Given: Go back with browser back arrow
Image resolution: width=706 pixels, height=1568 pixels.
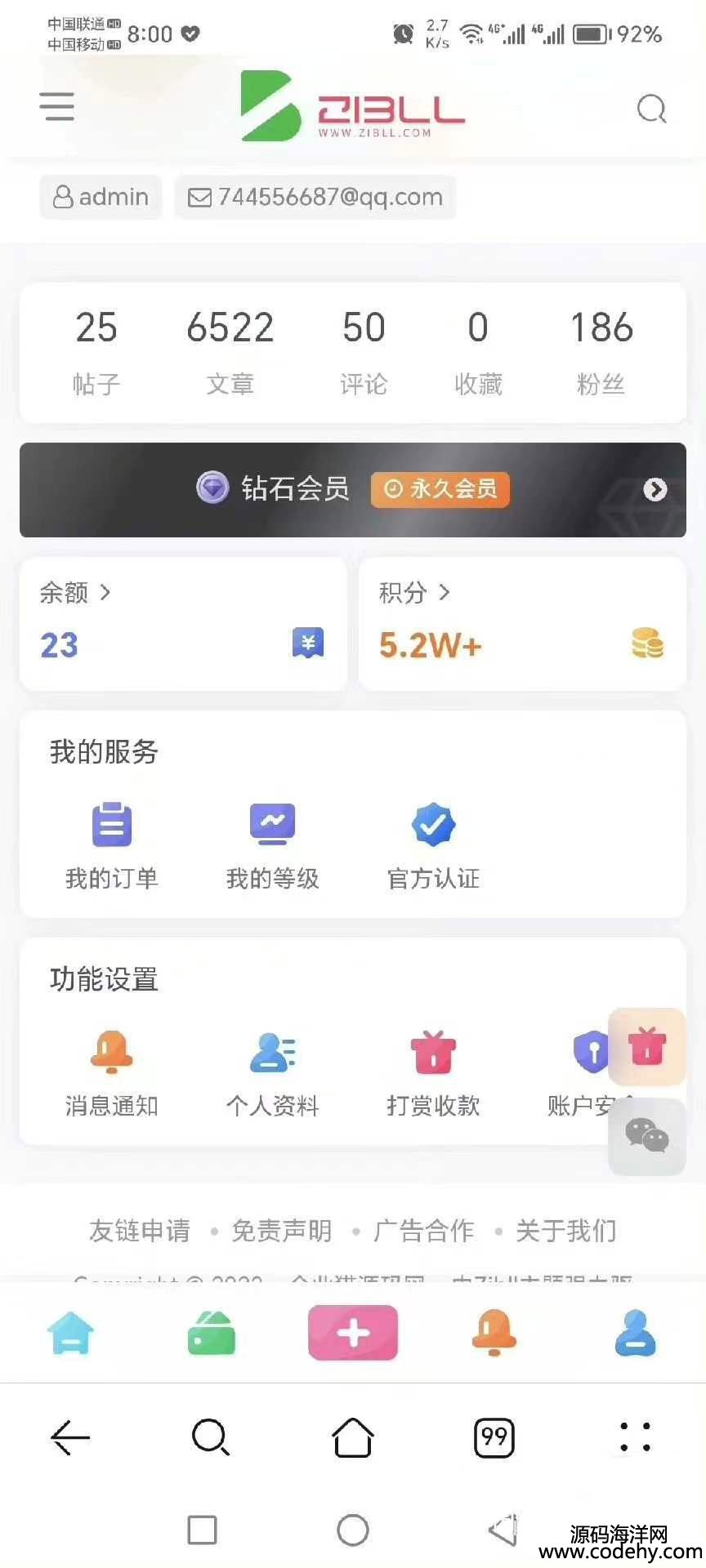Looking at the screenshot, I should click(x=70, y=1437).
